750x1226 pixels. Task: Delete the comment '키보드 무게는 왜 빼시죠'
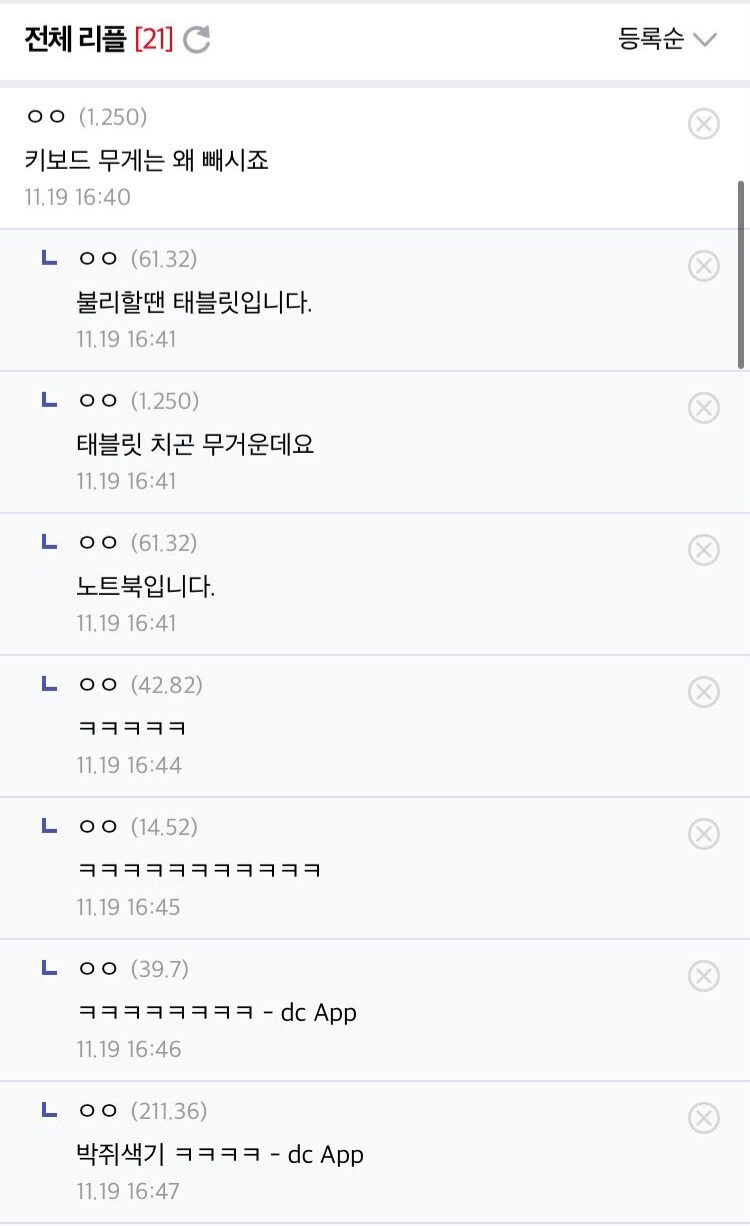click(704, 124)
